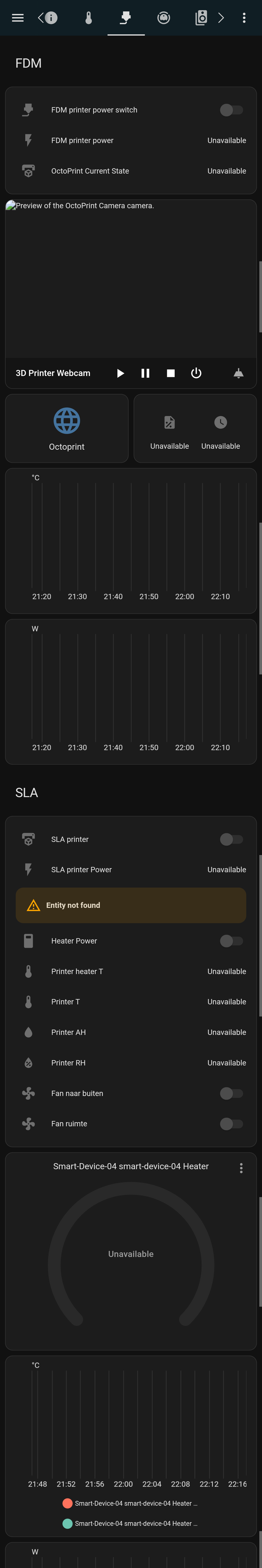Open the hamburger sidebar menu
The width and height of the screenshot is (262, 1568).
(18, 18)
